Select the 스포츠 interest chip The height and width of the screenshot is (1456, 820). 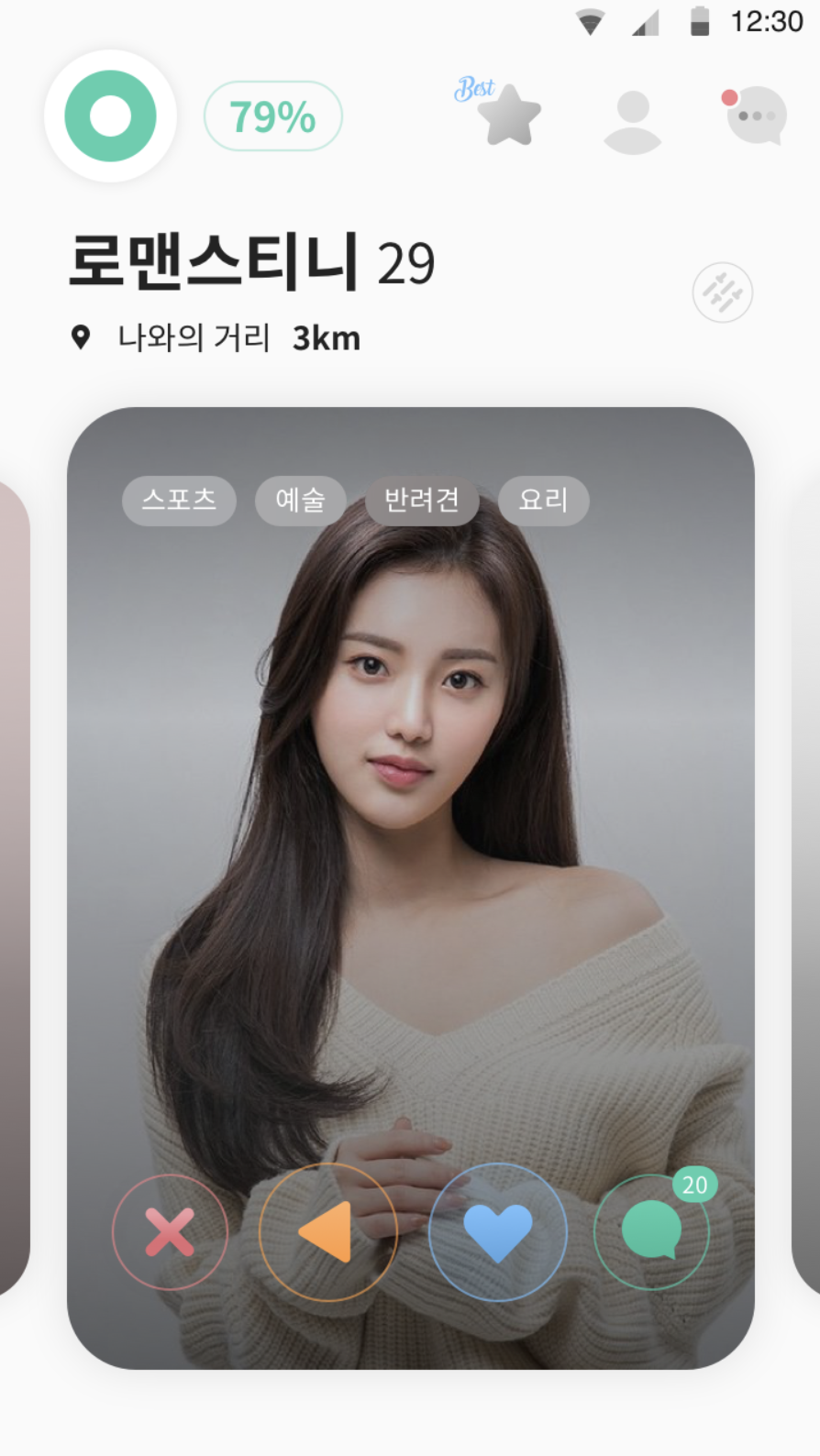[x=179, y=500]
